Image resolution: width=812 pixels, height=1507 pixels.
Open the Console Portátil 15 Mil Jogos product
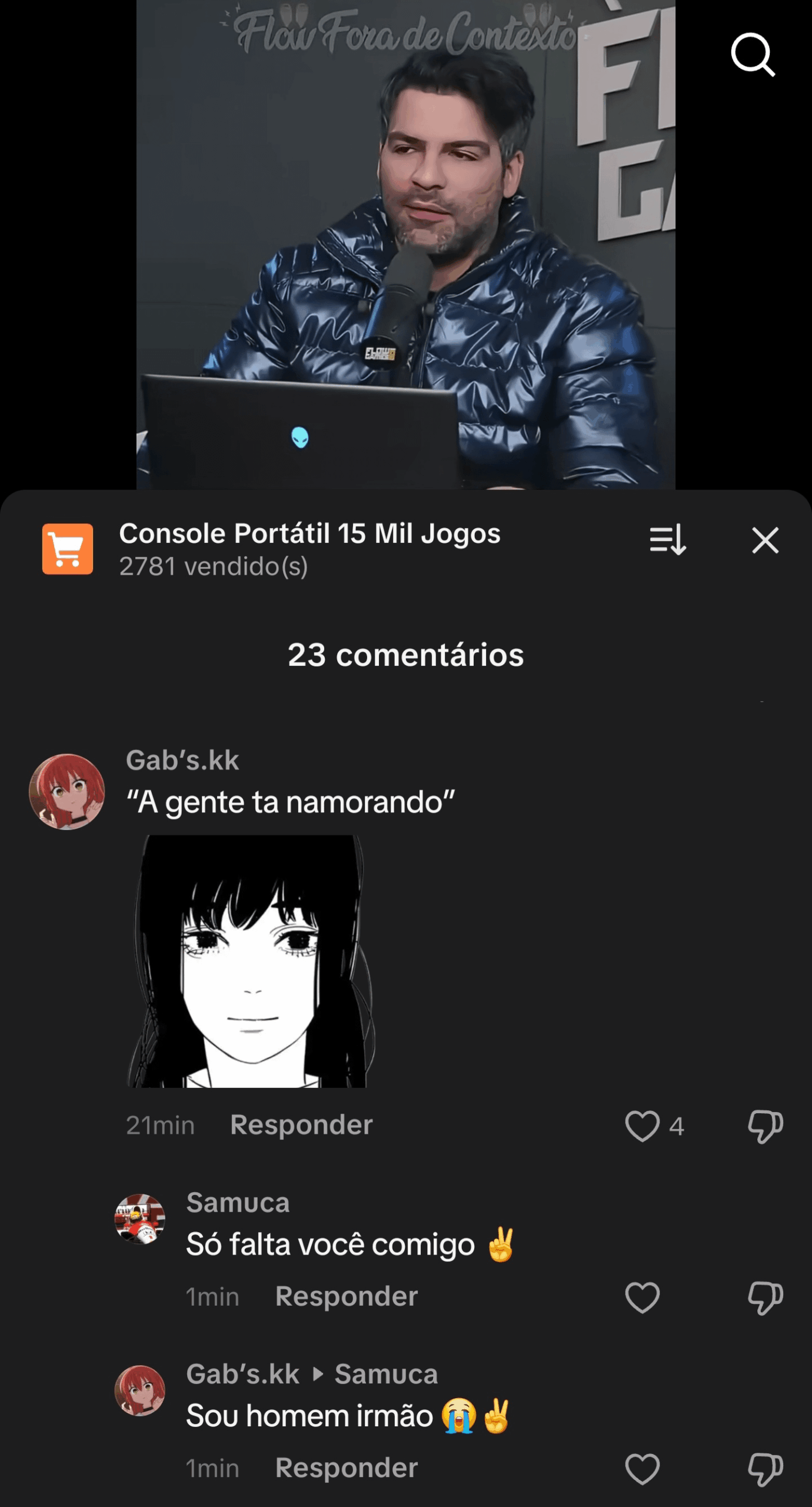[309, 534]
